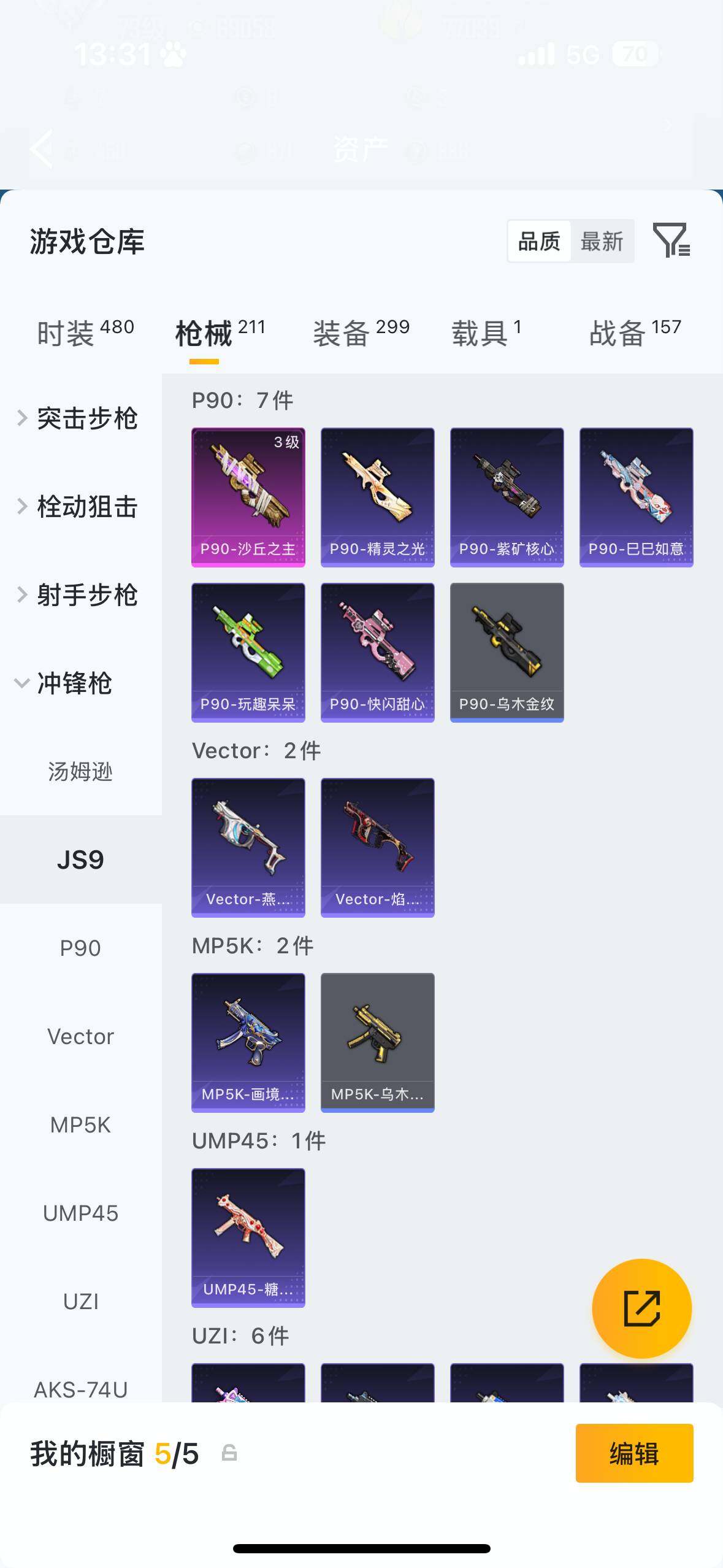This screenshot has height=1568, width=723.
Task: Switch to the 装备 tab
Action: tap(361, 333)
